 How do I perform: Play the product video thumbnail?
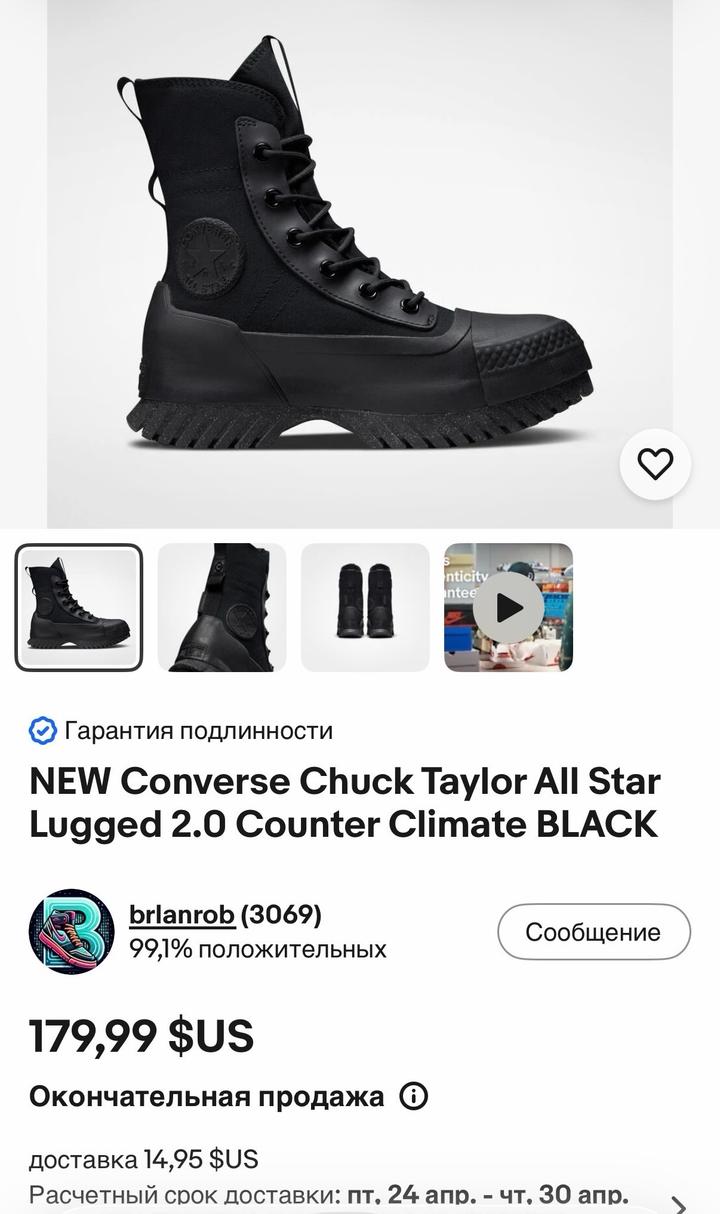tap(509, 607)
